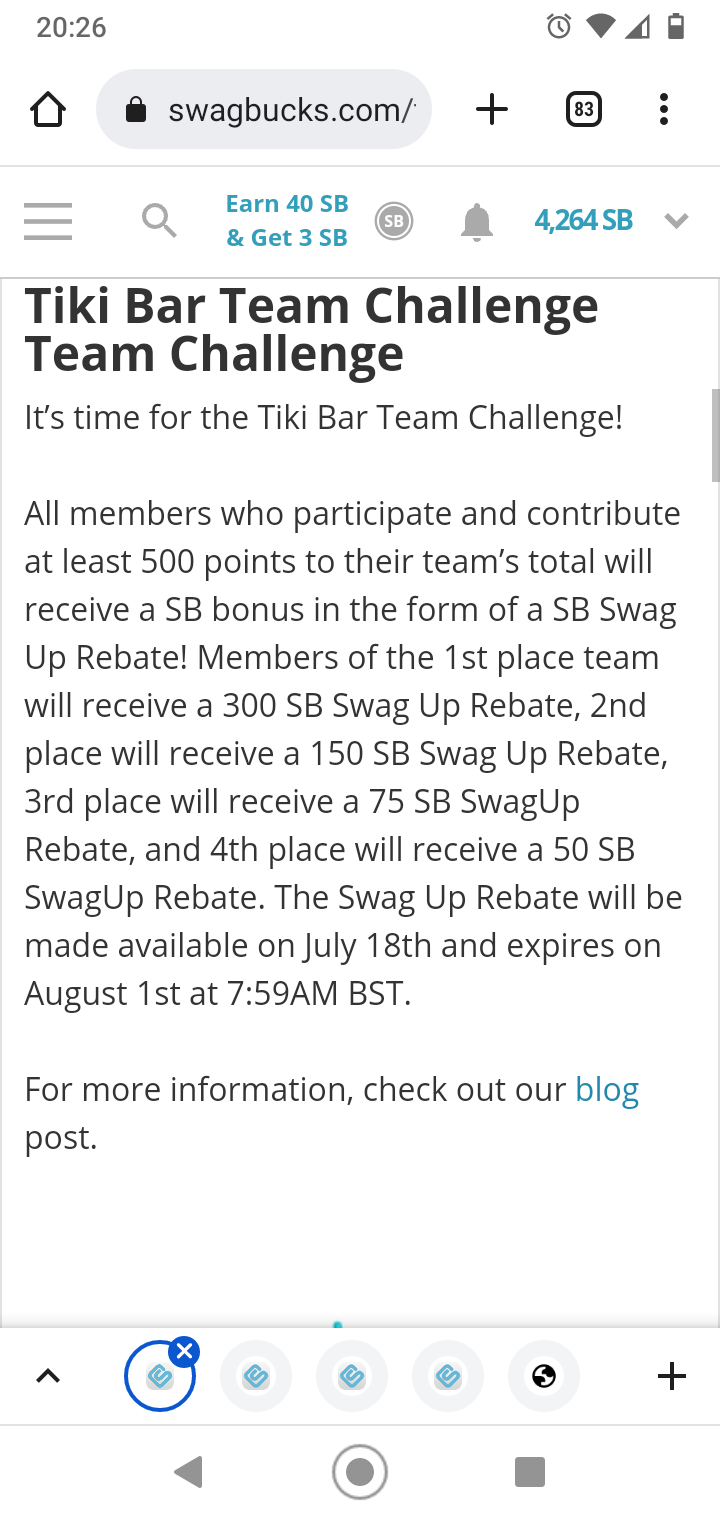Follow the blog link
Viewport: 720px width, 1520px height.
coord(607,1090)
